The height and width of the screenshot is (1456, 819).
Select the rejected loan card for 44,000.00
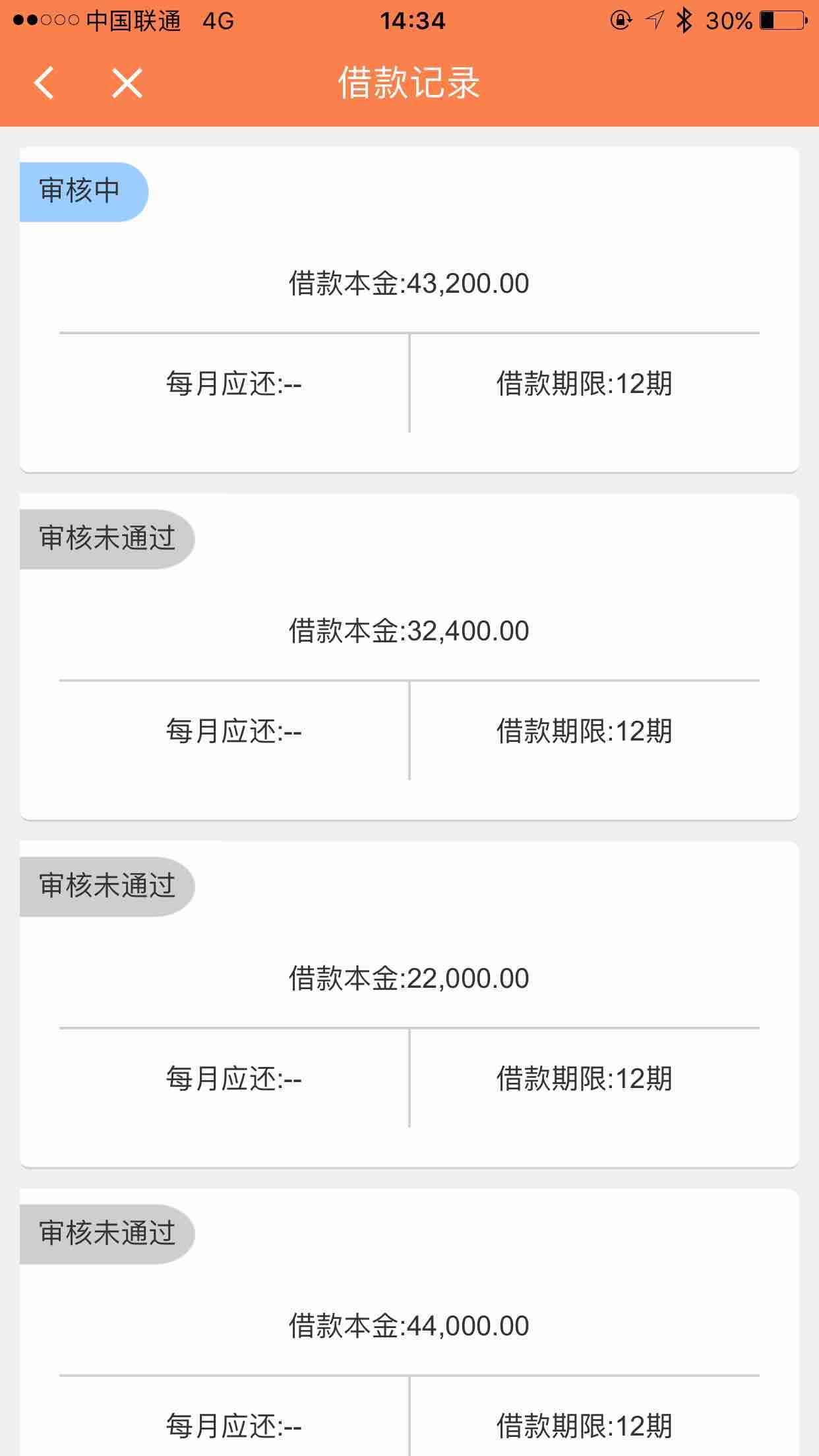pyautogui.click(x=409, y=1322)
